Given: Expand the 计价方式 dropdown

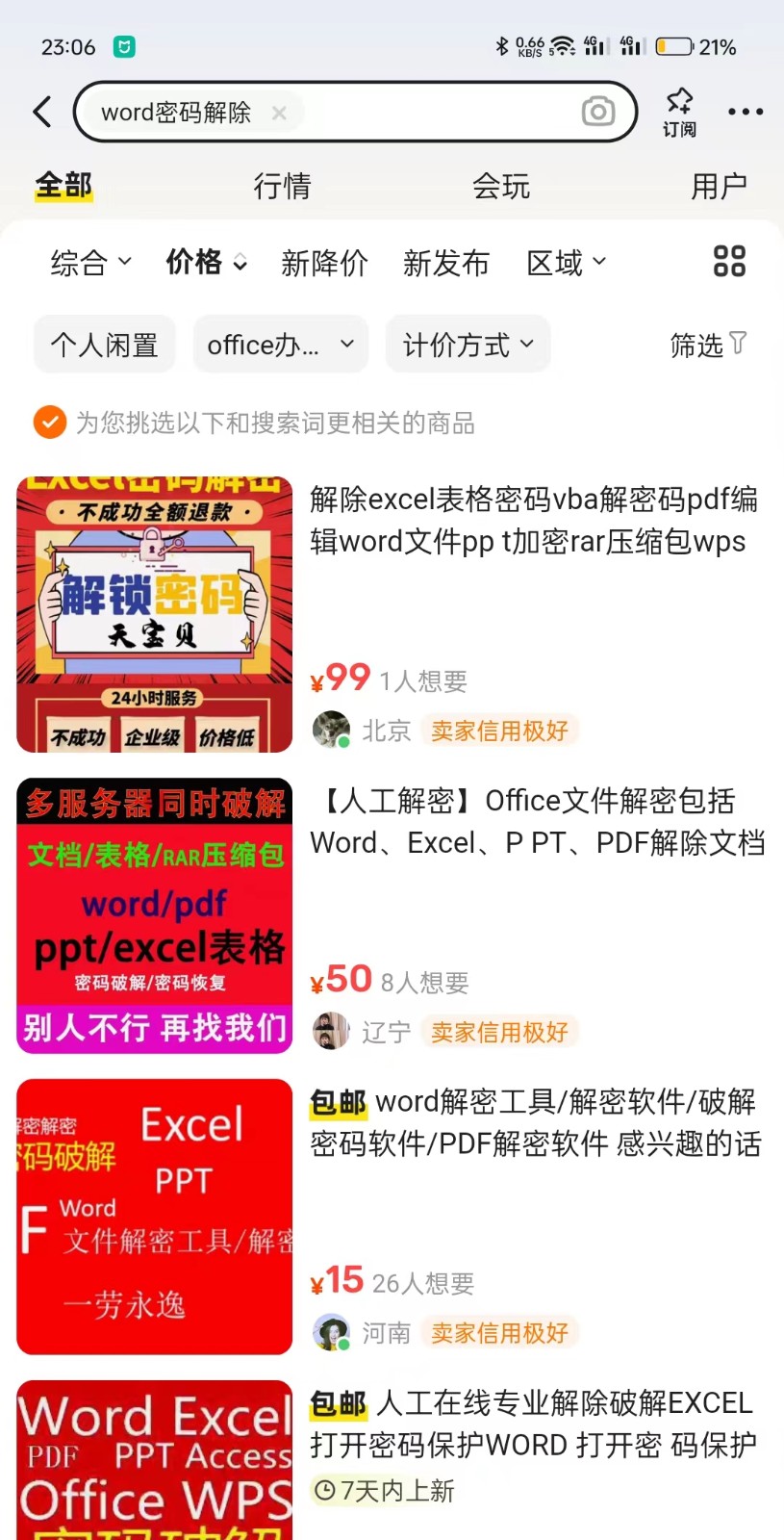Looking at the screenshot, I should point(468,344).
